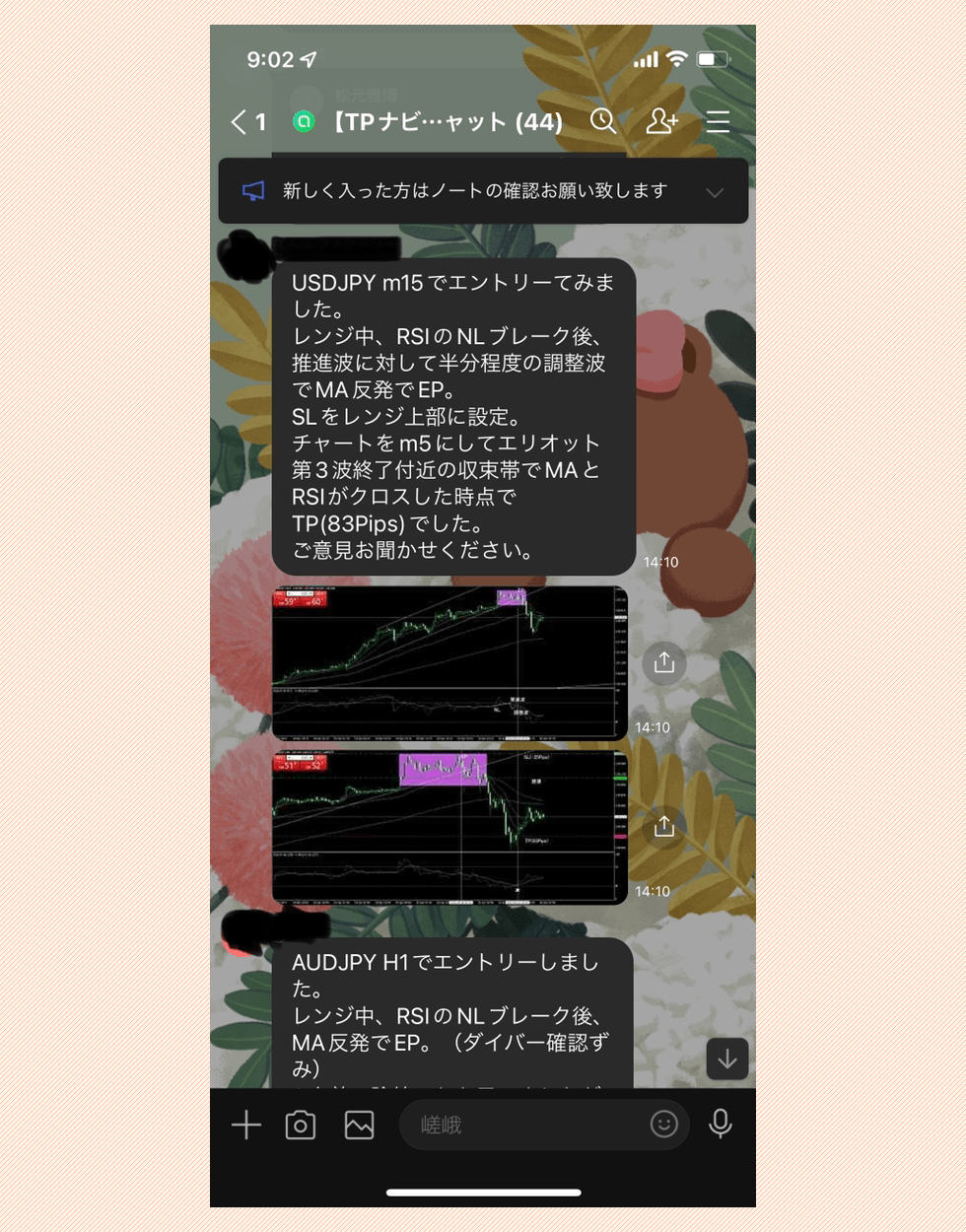Expand the pinned announcement banner
The width and height of the screenshot is (966, 1232).
[x=715, y=192]
